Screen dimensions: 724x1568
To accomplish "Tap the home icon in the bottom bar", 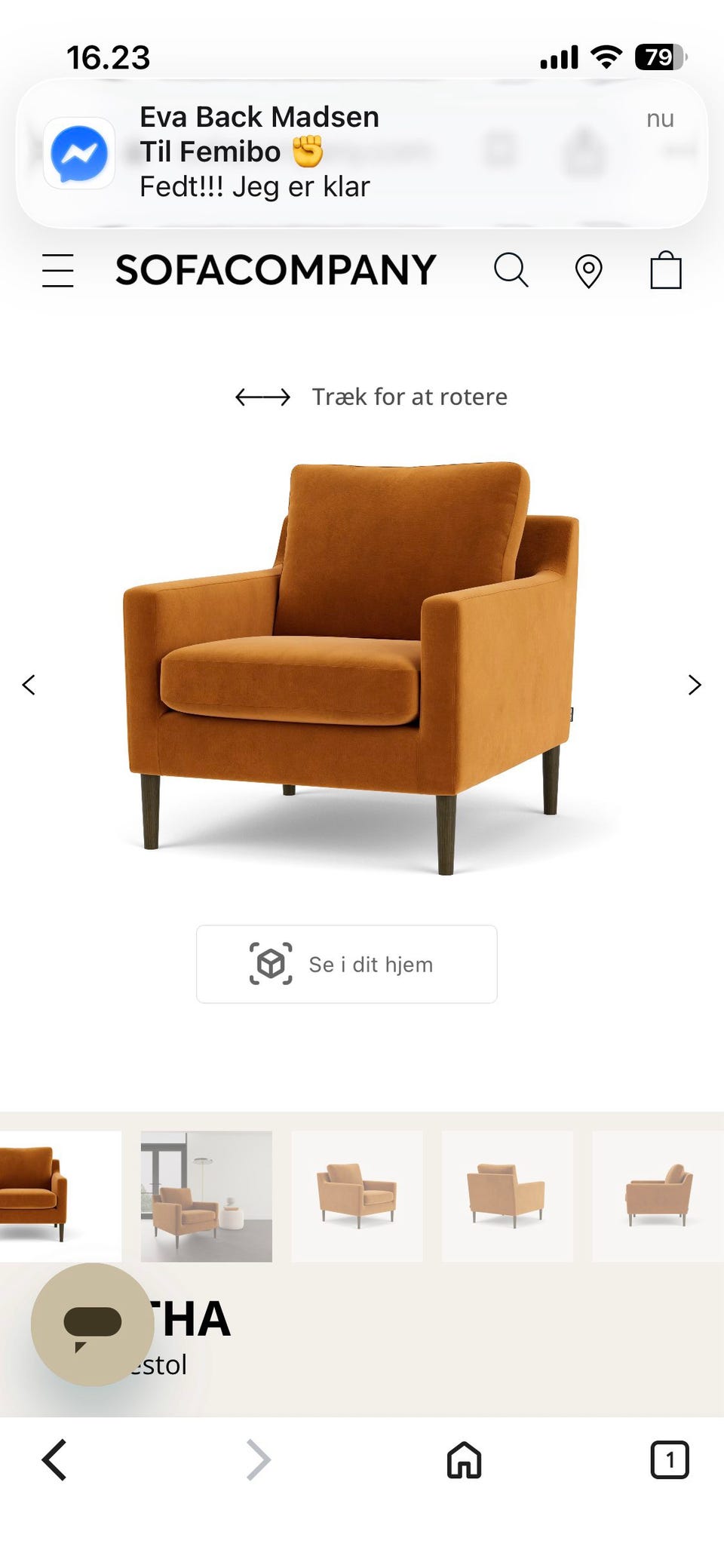I will pyautogui.click(x=463, y=1458).
